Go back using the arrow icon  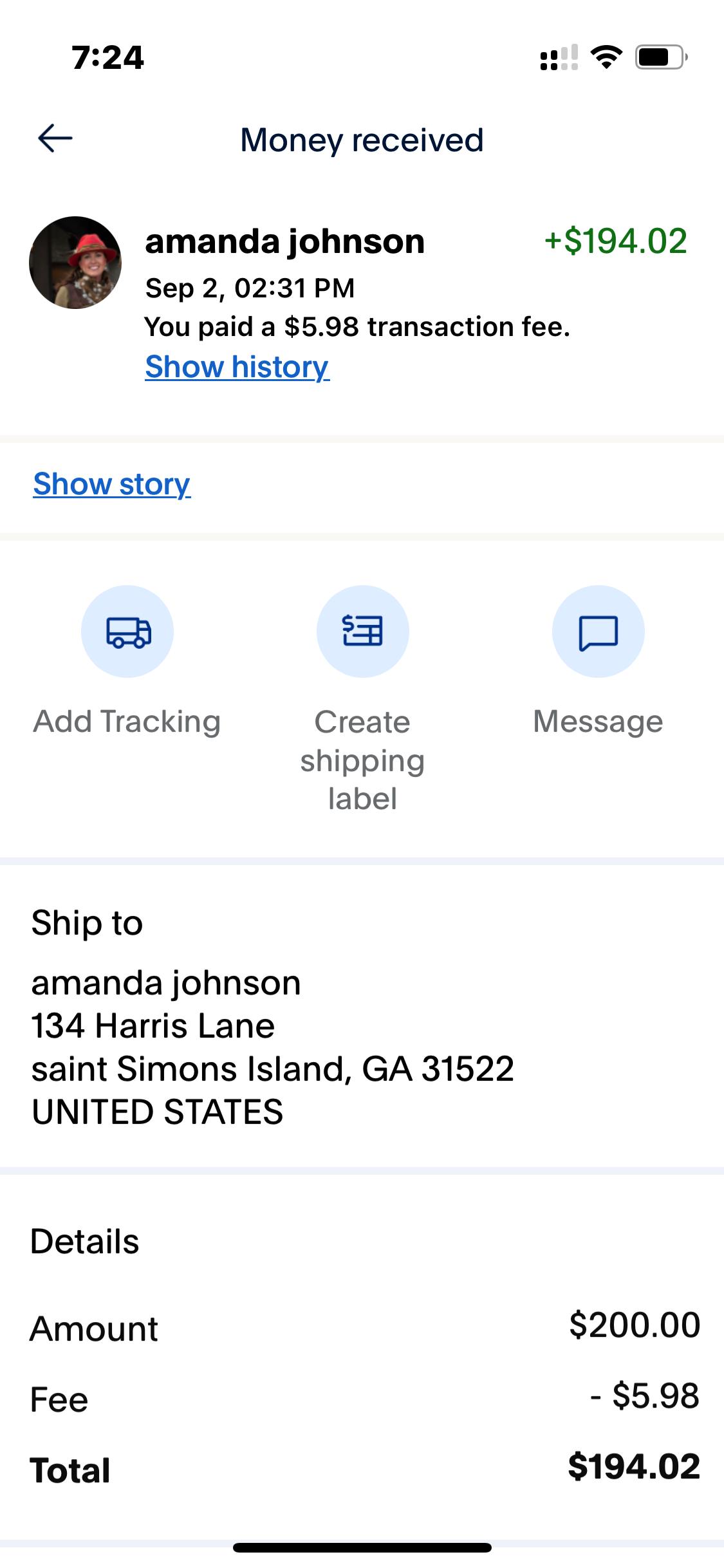[x=55, y=138]
